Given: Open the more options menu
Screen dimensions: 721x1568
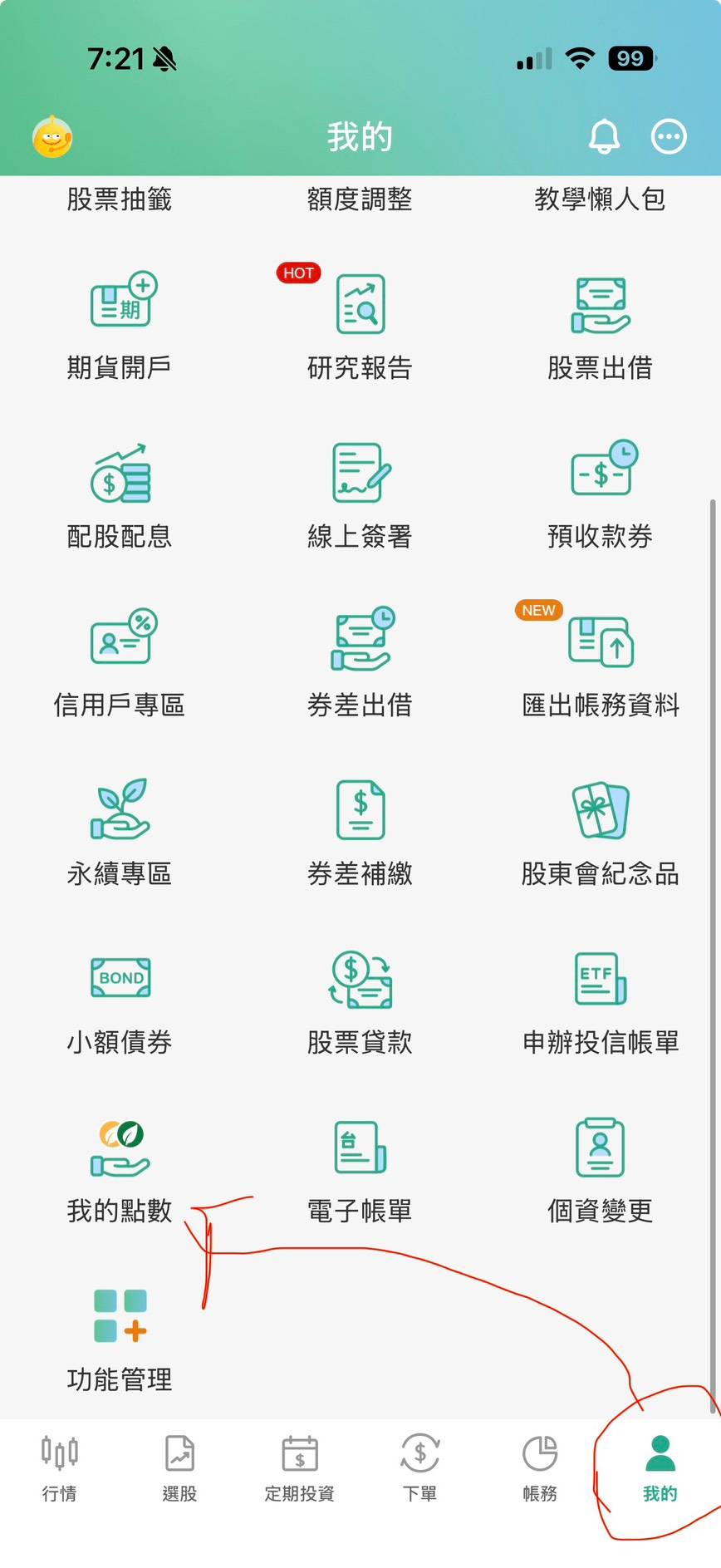Looking at the screenshot, I should 669,137.
